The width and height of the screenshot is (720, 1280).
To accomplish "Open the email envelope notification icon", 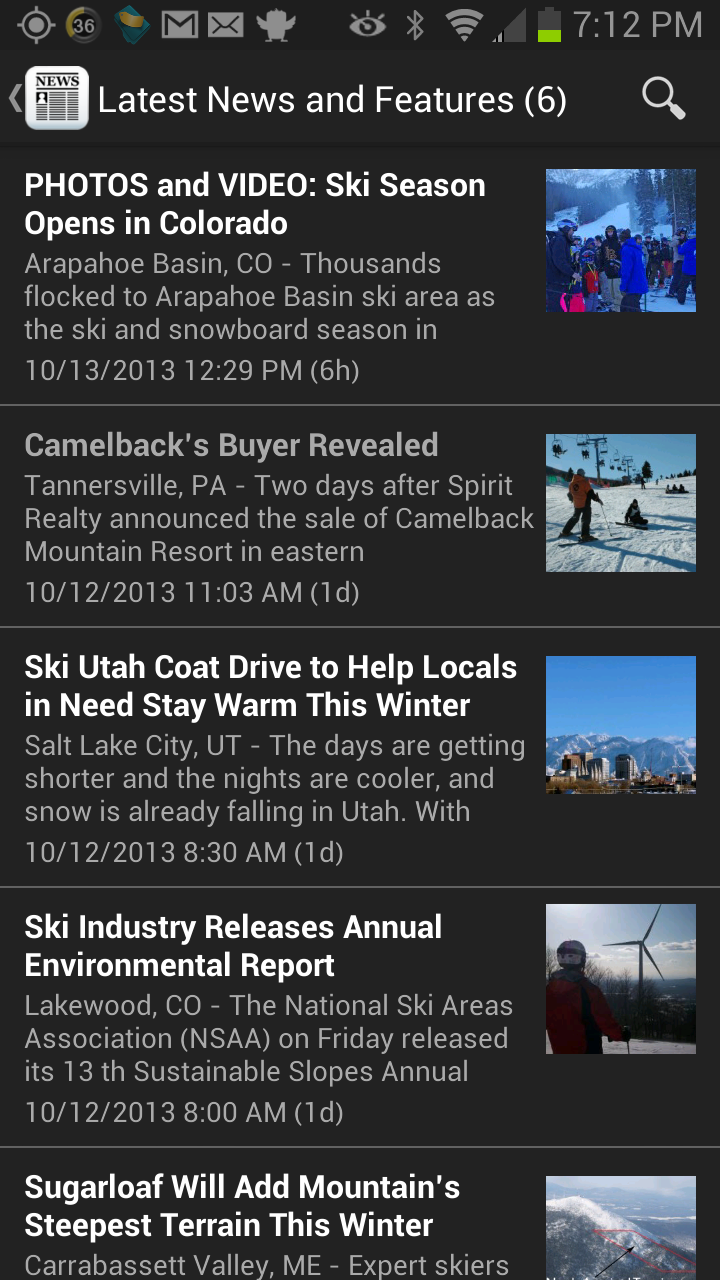I will [x=226, y=22].
